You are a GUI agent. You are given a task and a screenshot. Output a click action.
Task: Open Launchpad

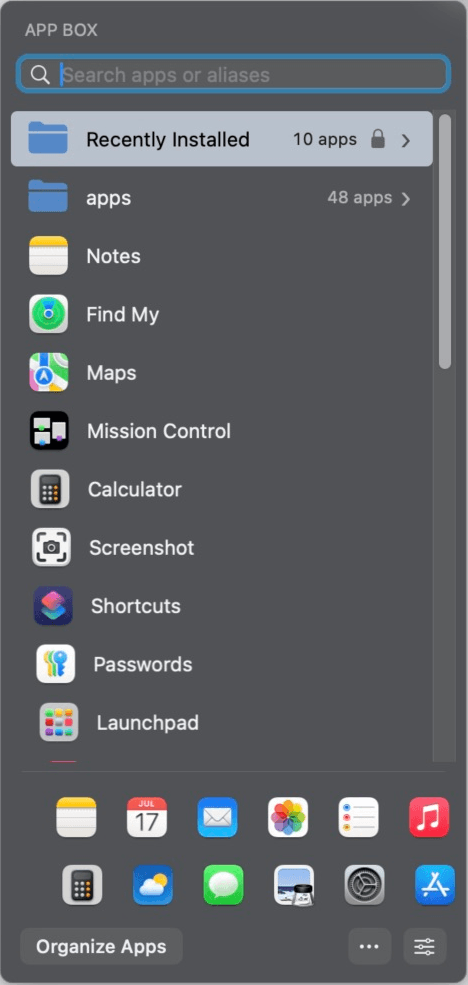(x=222, y=722)
